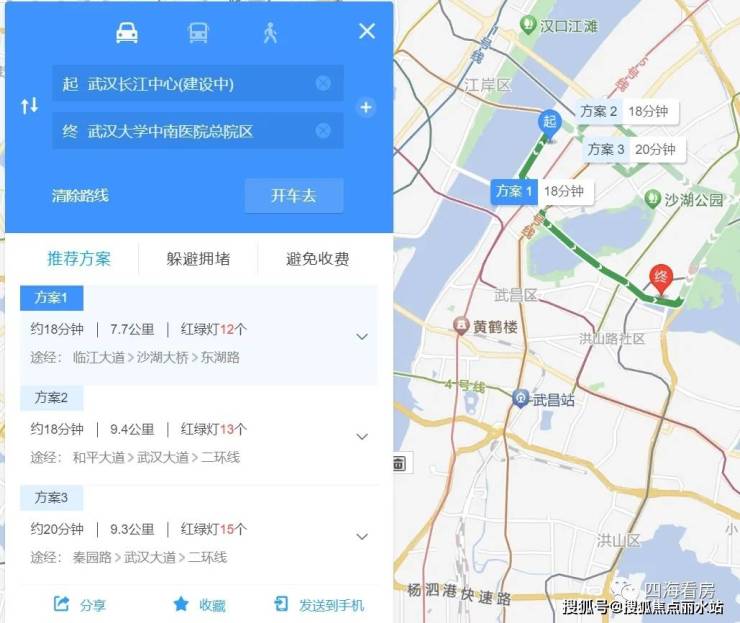The width and height of the screenshot is (740, 623).
Task: Expand details of 方案1 route
Action: (x=362, y=337)
